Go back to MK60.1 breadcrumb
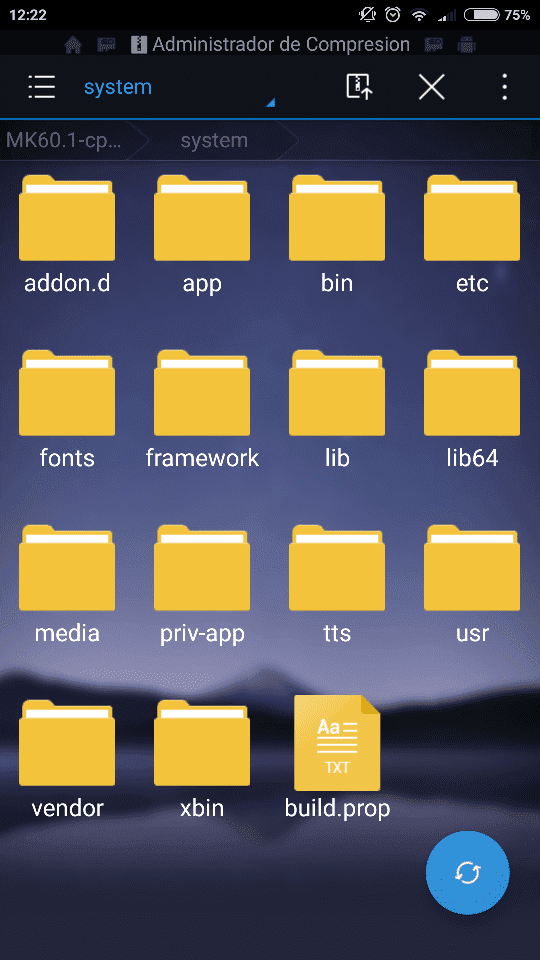 click(x=64, y=140)
